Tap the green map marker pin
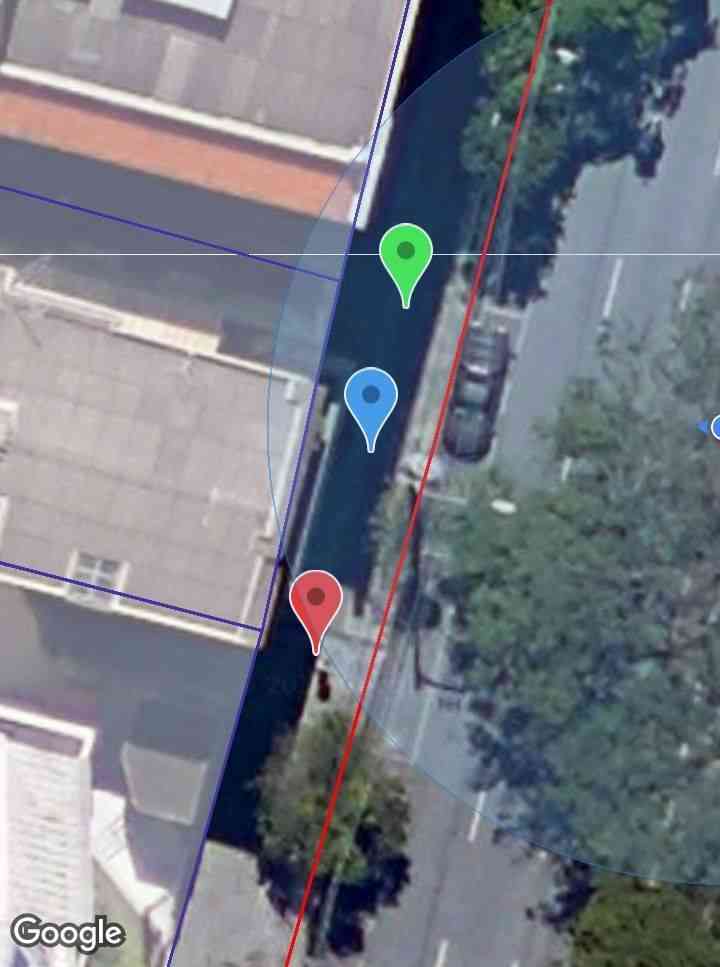Image resolution: width=720 pixels, height=967 pixels. 406,255
